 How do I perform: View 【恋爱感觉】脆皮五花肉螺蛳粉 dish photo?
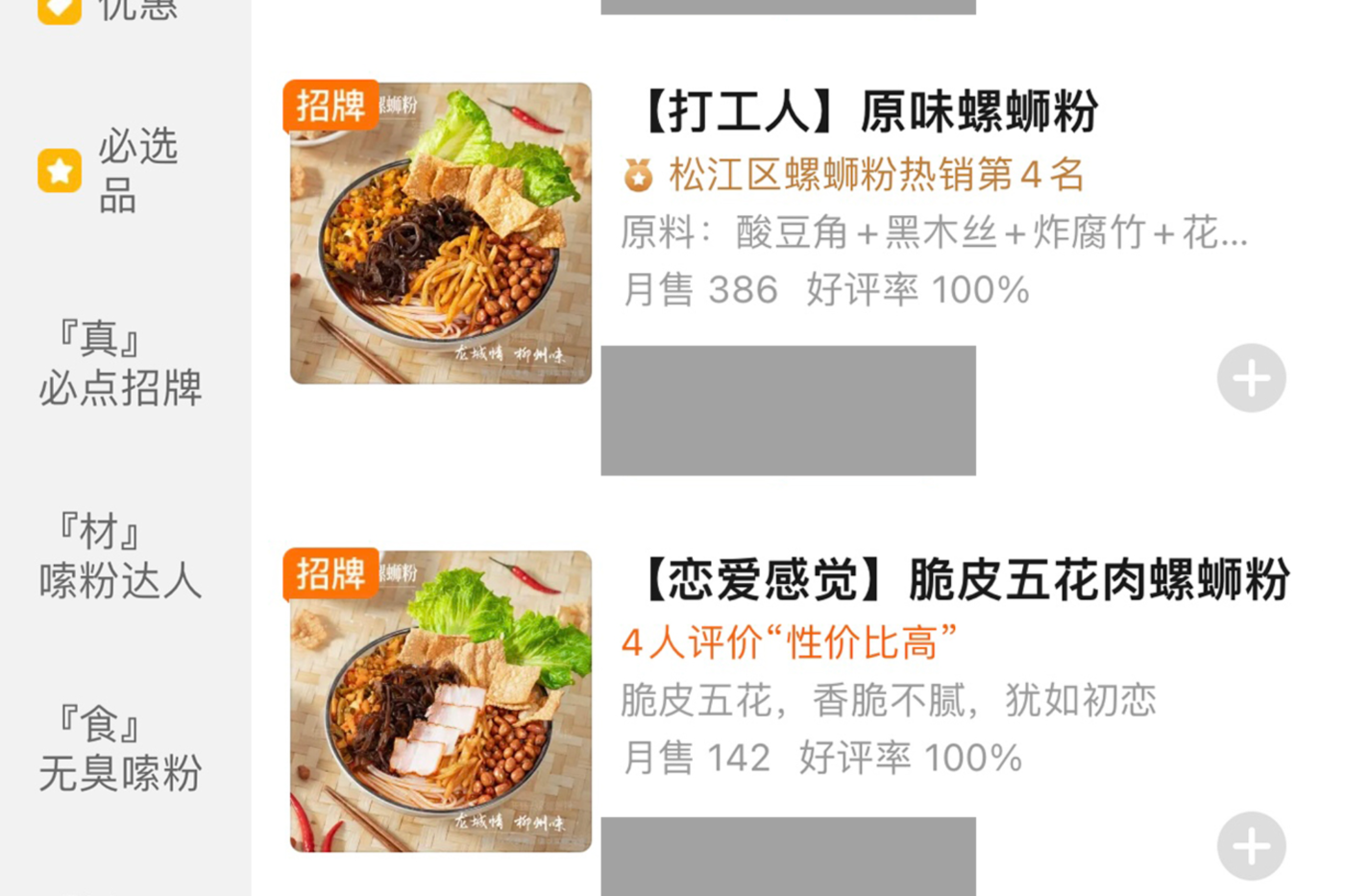(441, 701)
